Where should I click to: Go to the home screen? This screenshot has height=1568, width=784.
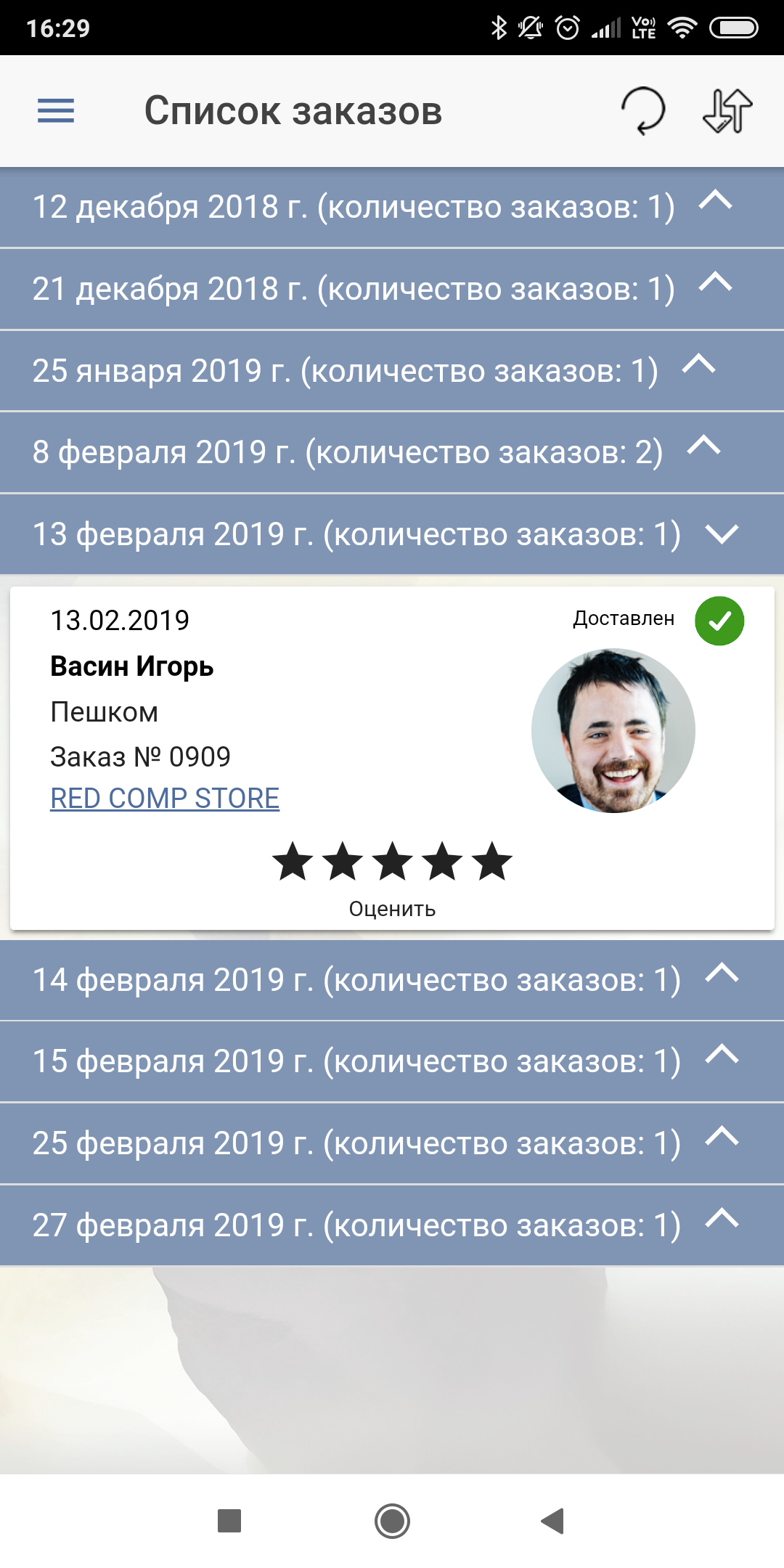pos(392,1521)
